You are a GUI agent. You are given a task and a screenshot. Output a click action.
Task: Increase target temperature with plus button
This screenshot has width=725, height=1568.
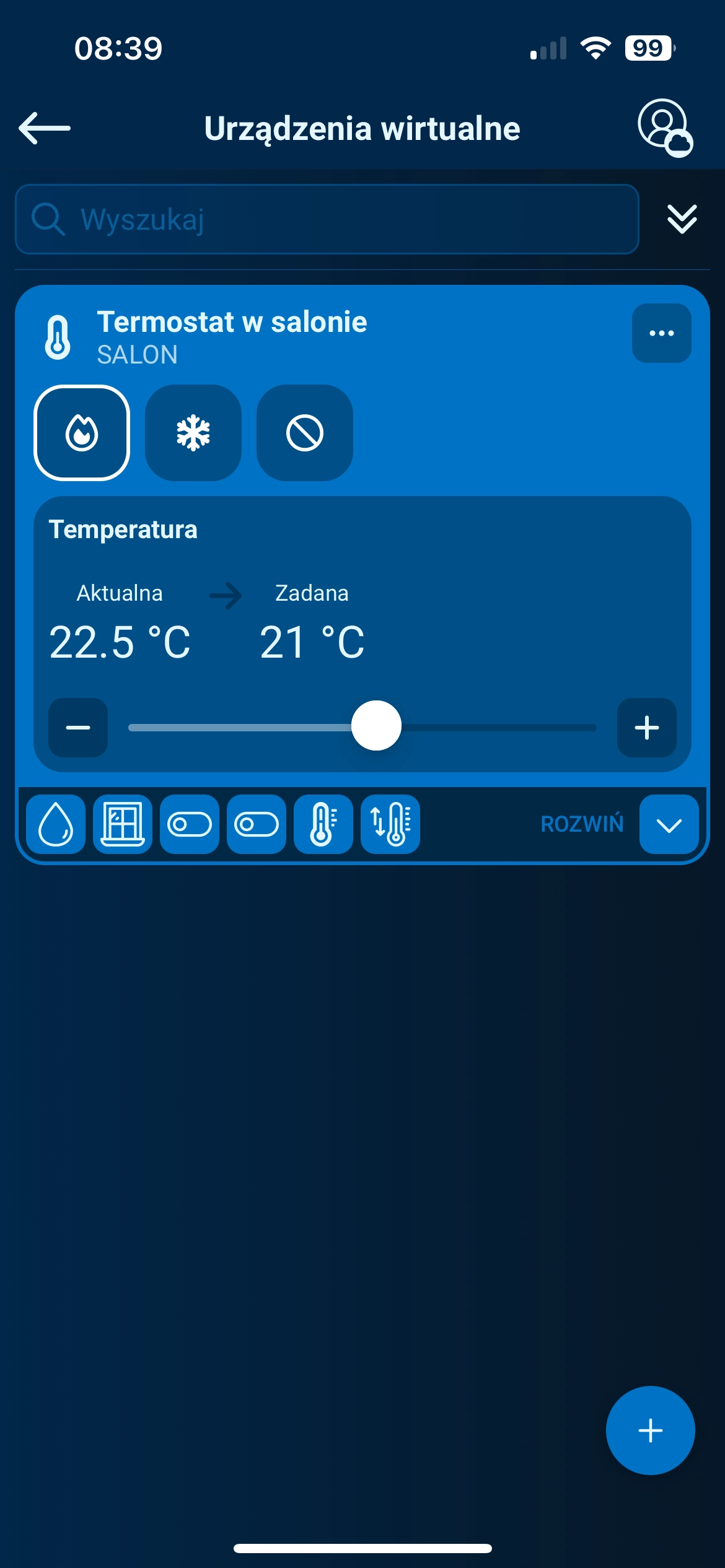point(646,728)
